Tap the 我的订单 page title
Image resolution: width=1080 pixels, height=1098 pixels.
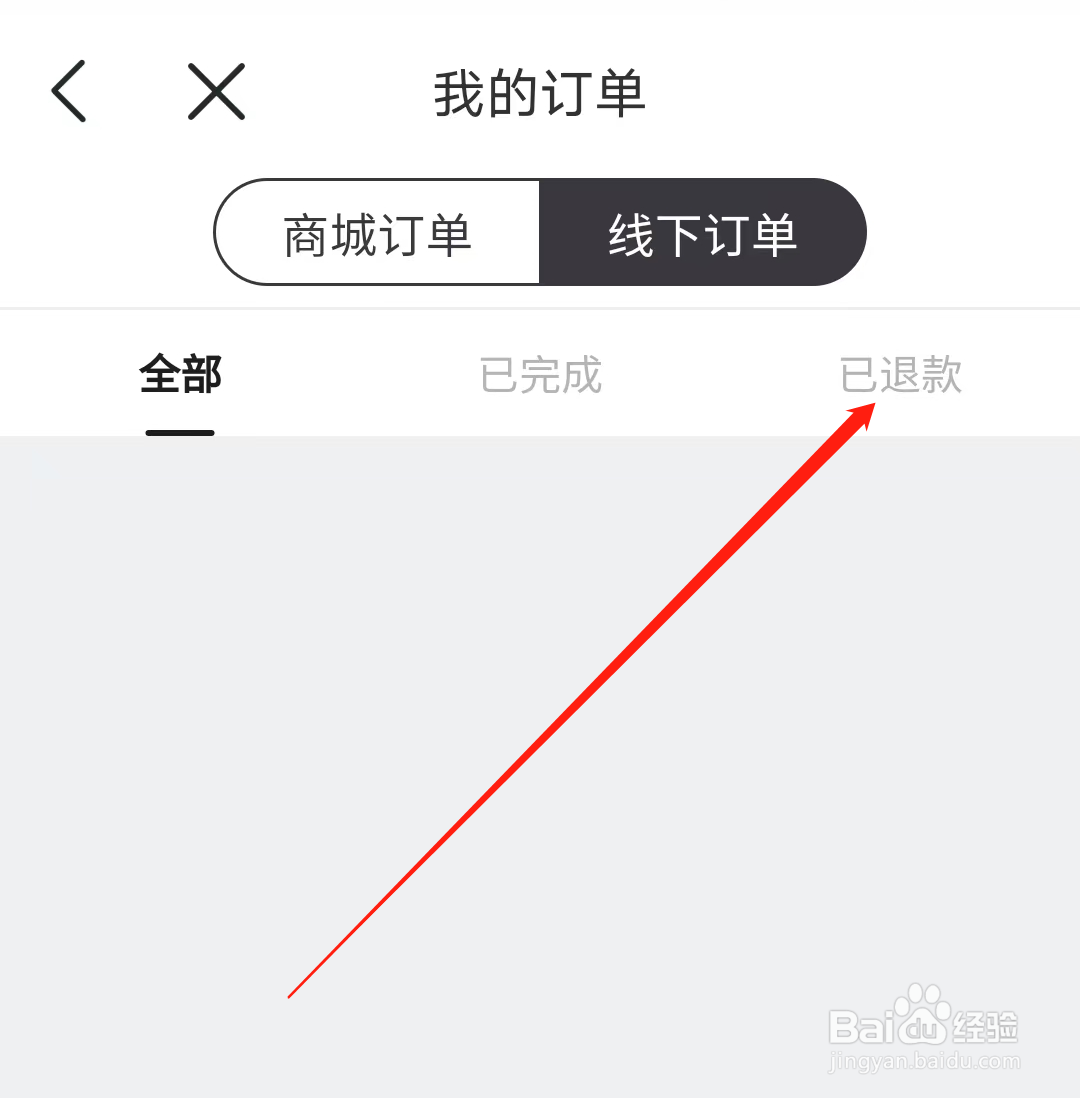tap(539, 92)
